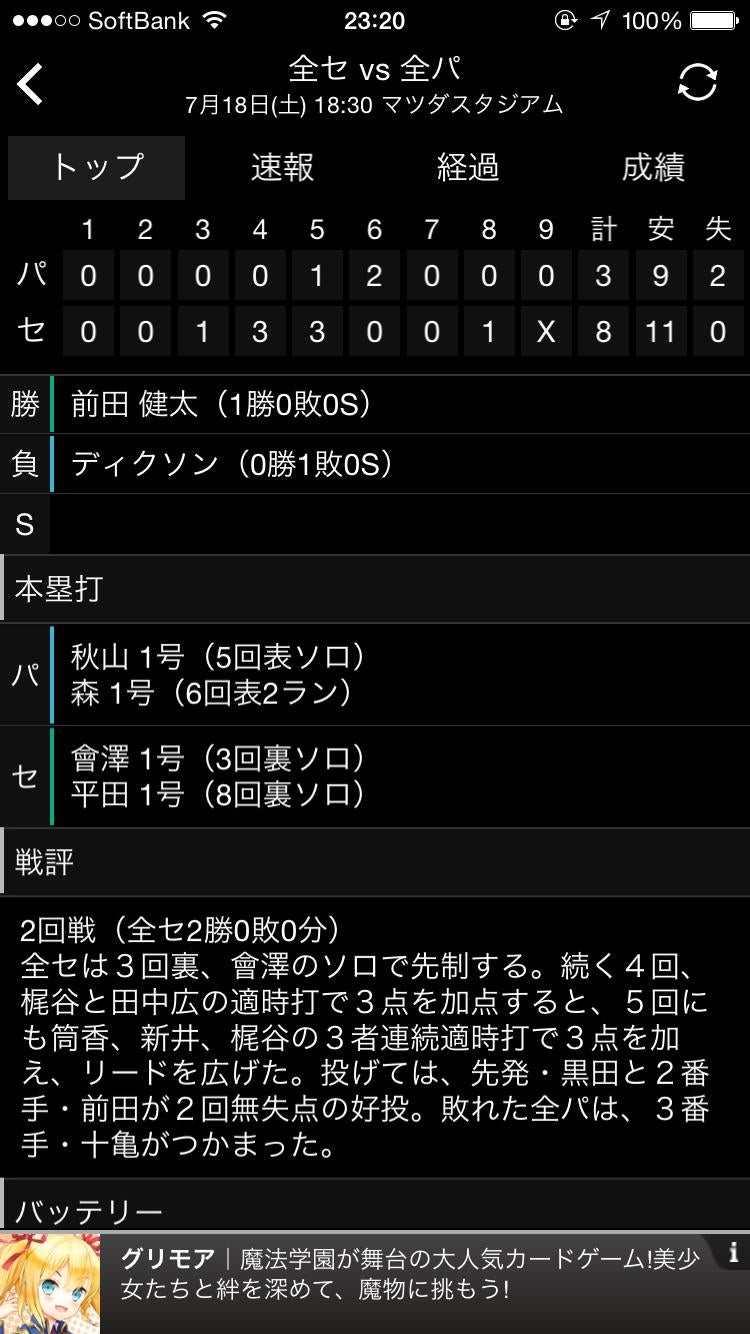Screen dimensions: 750x1334
Task: Refresh the game scores
Action: click(x=697, y=83)
